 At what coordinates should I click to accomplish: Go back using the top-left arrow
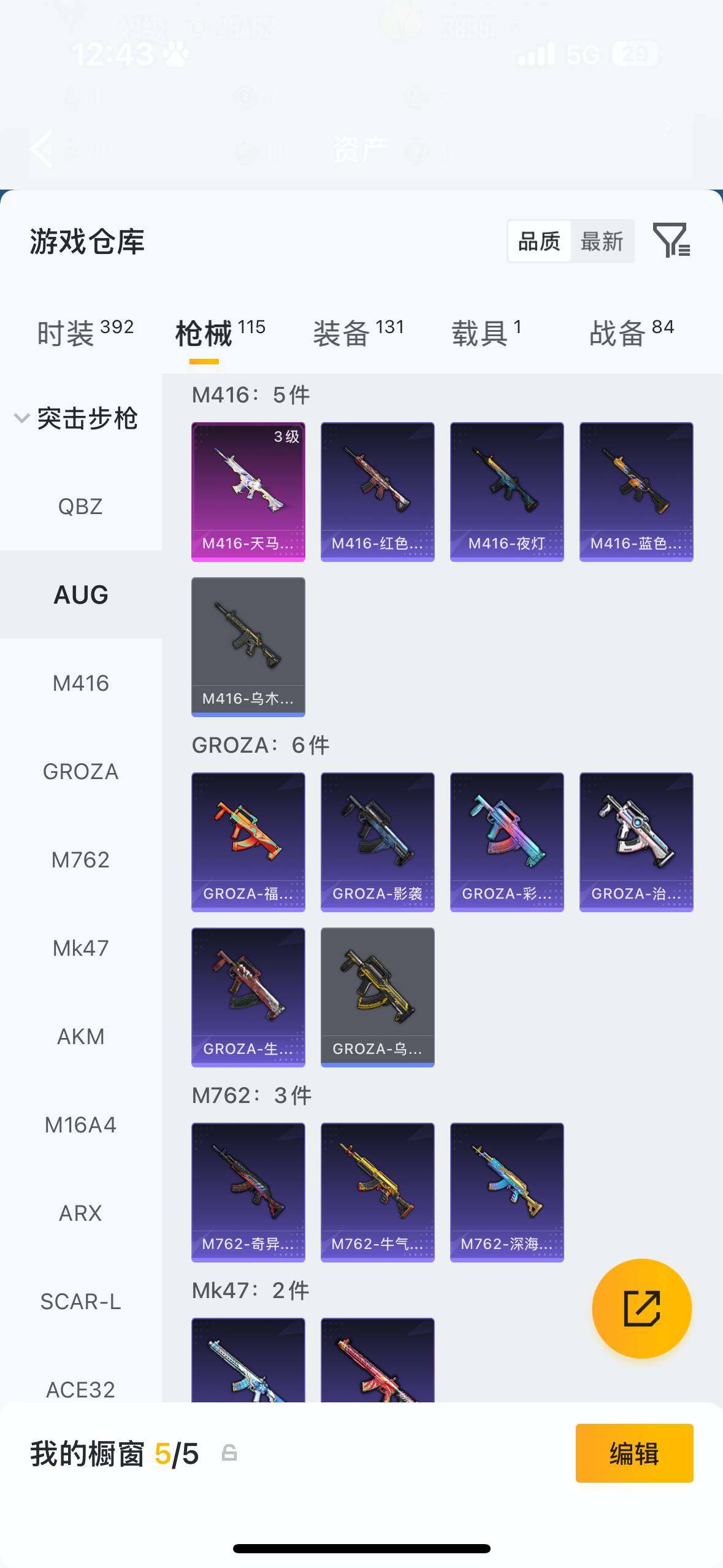pyautogui.click(x=42, y=148)
